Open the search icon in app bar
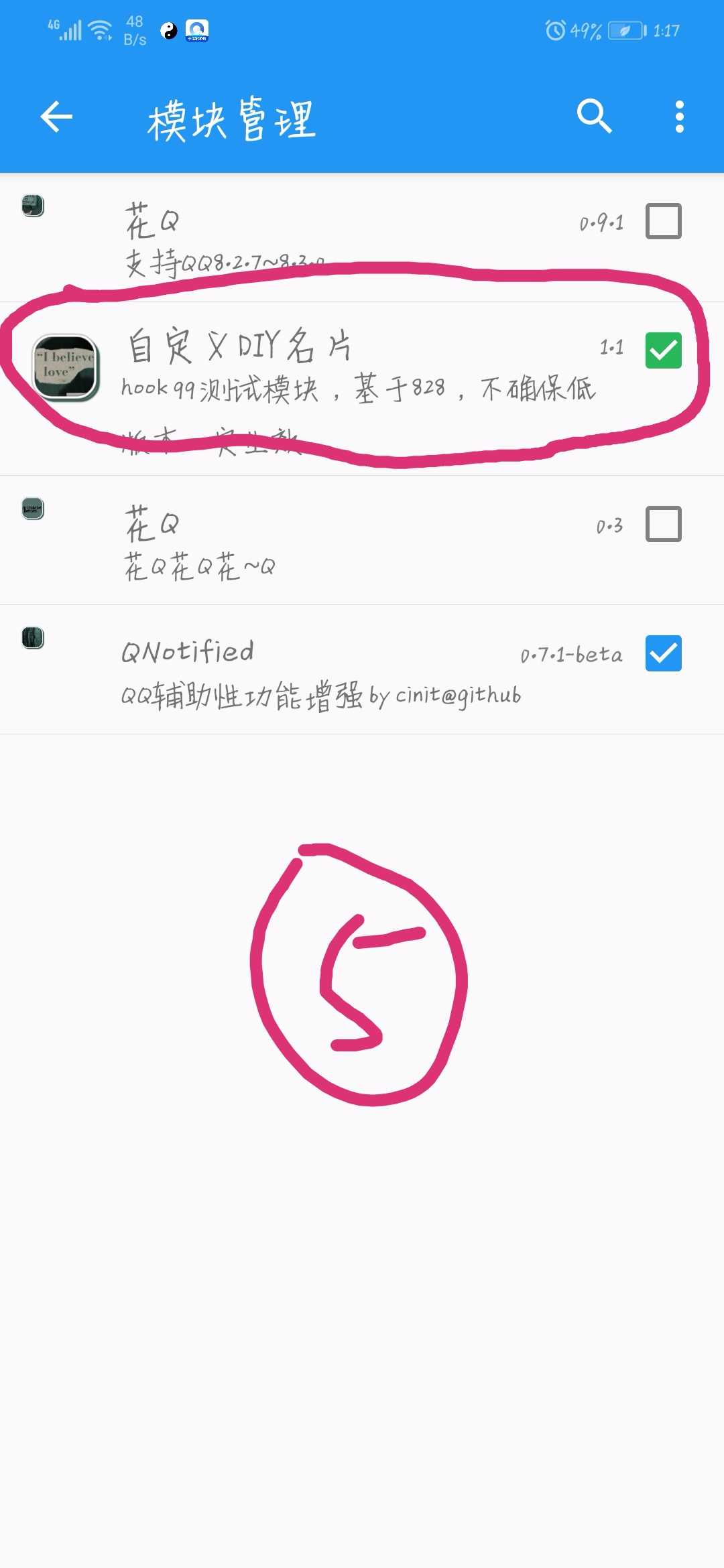This screenshot has height=1568, width=724. pos(595,117)
